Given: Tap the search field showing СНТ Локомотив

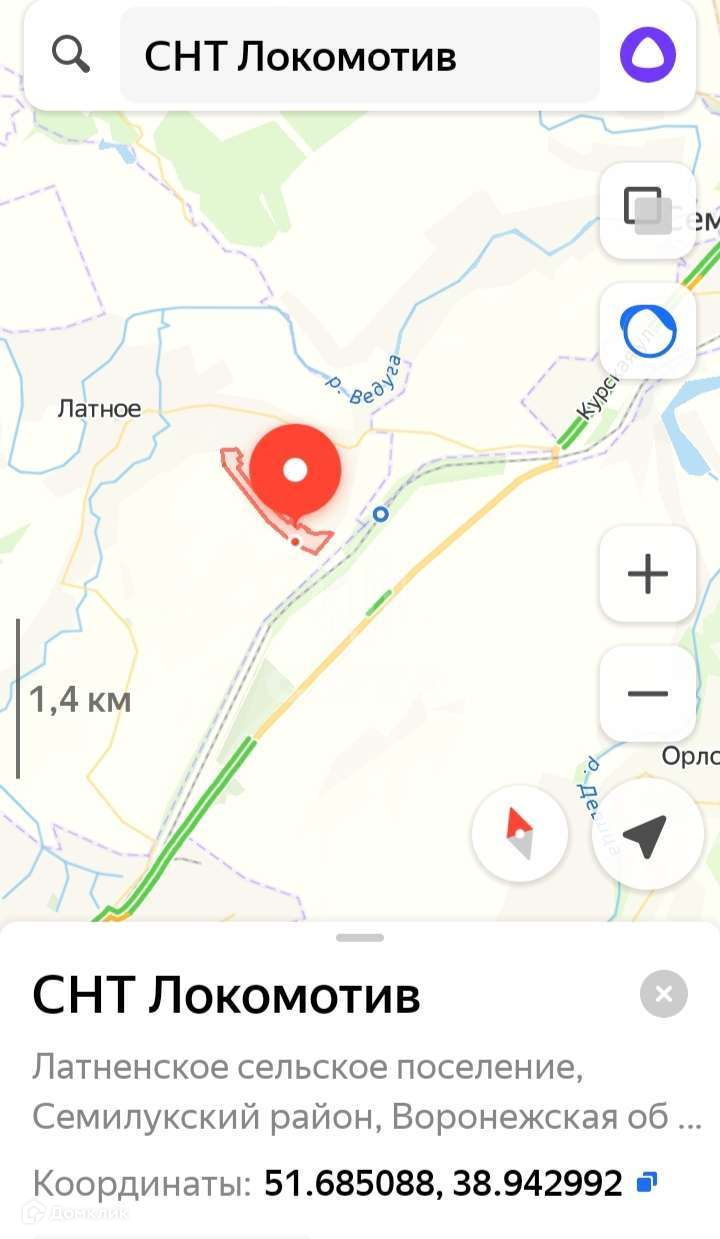Looking at the screenshot, I should 360,55.
